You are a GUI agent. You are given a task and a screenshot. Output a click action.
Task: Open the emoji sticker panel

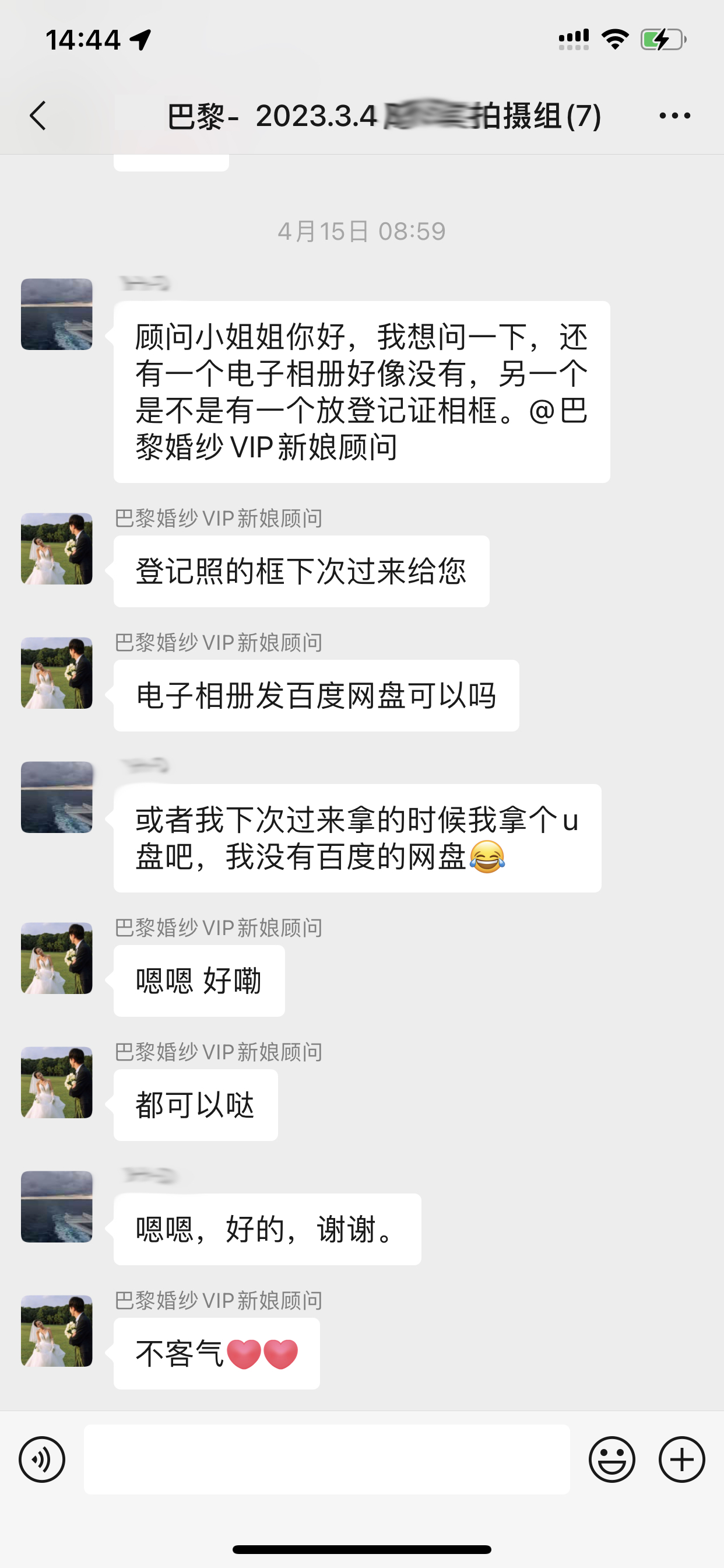click(x=612, y=1459)
